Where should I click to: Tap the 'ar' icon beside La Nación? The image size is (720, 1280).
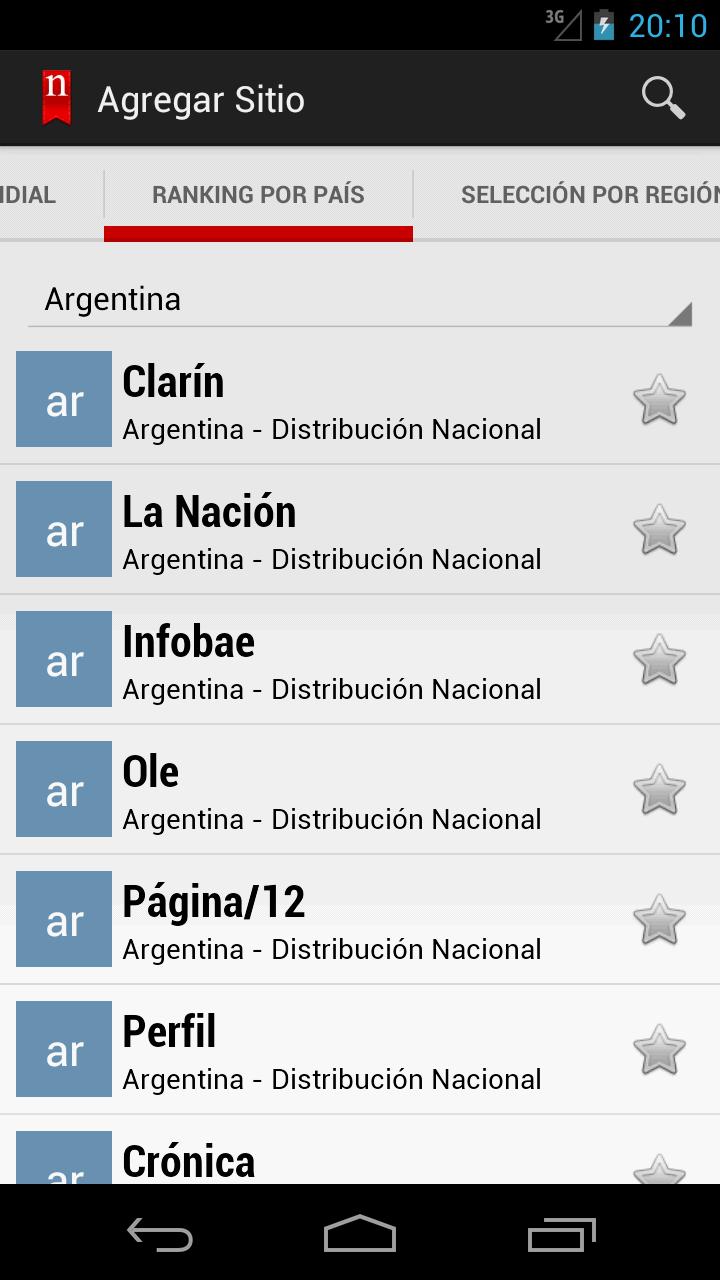[63, 528]
